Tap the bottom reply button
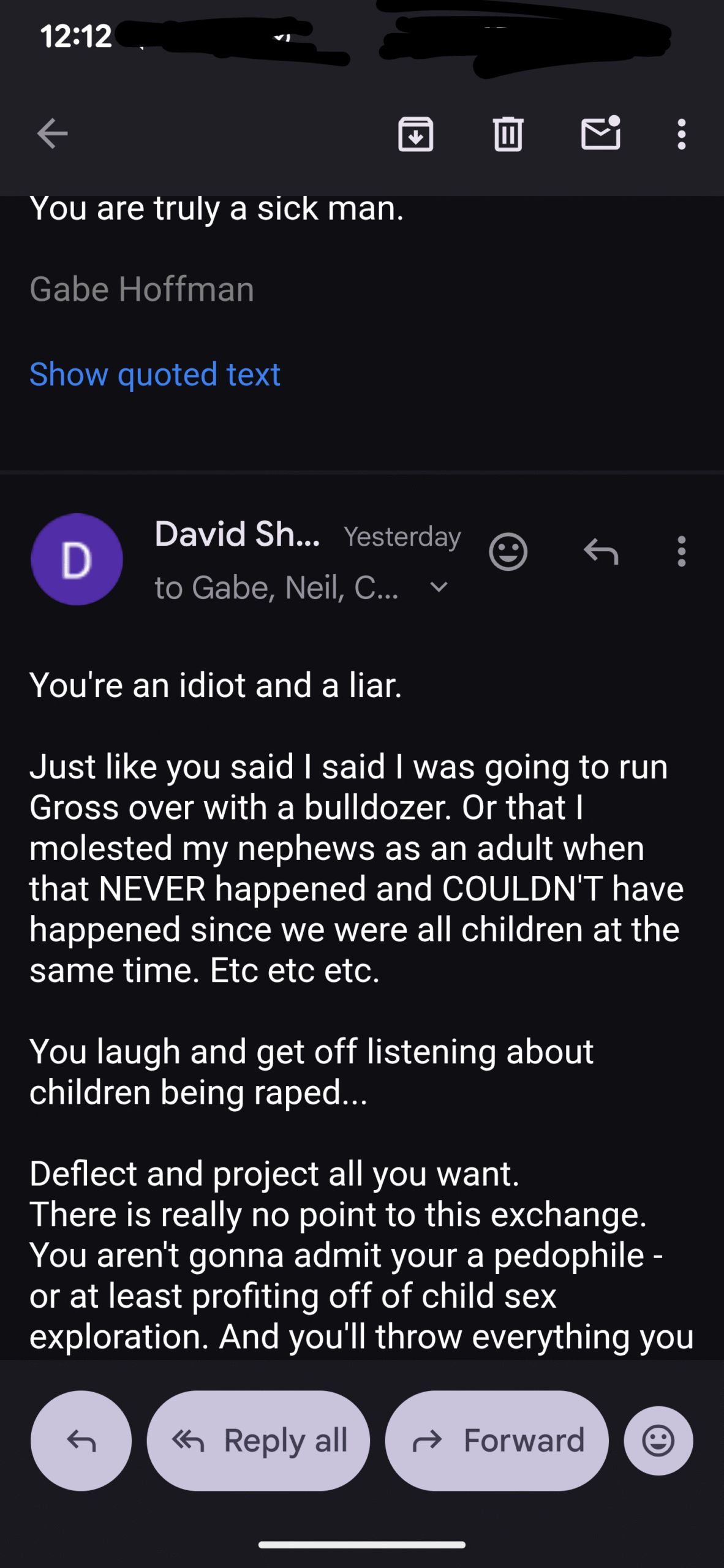The height and width of the screenshot is (1568, 724). click(x=81, y=1441)
